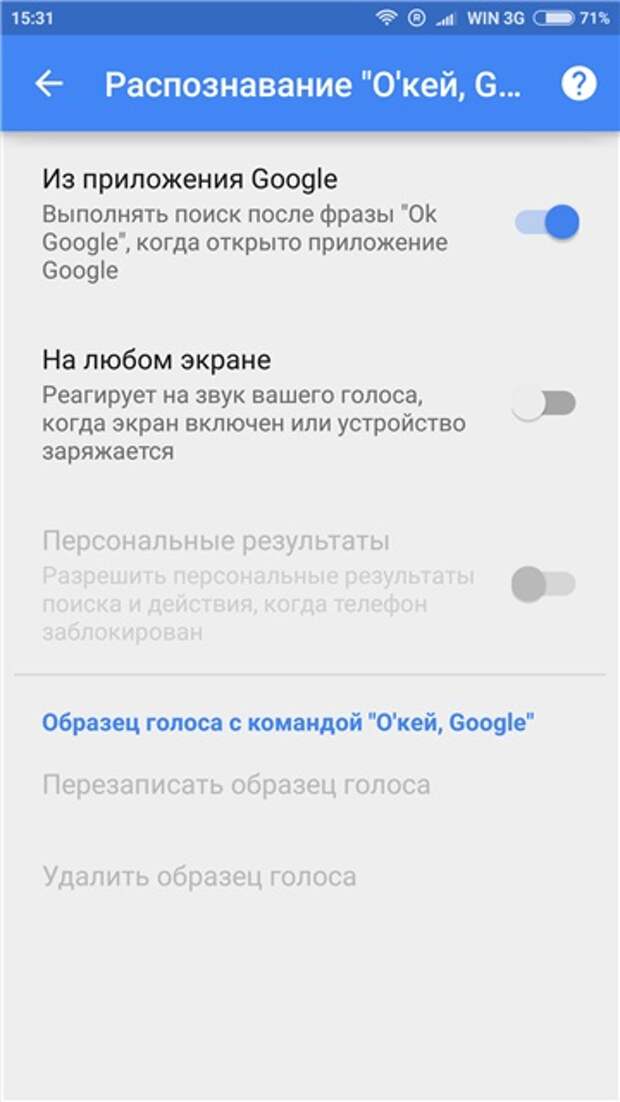
Task: Disable the "Из приложения Google" switch
Action: pyautogui.click(x=547, y=222)
